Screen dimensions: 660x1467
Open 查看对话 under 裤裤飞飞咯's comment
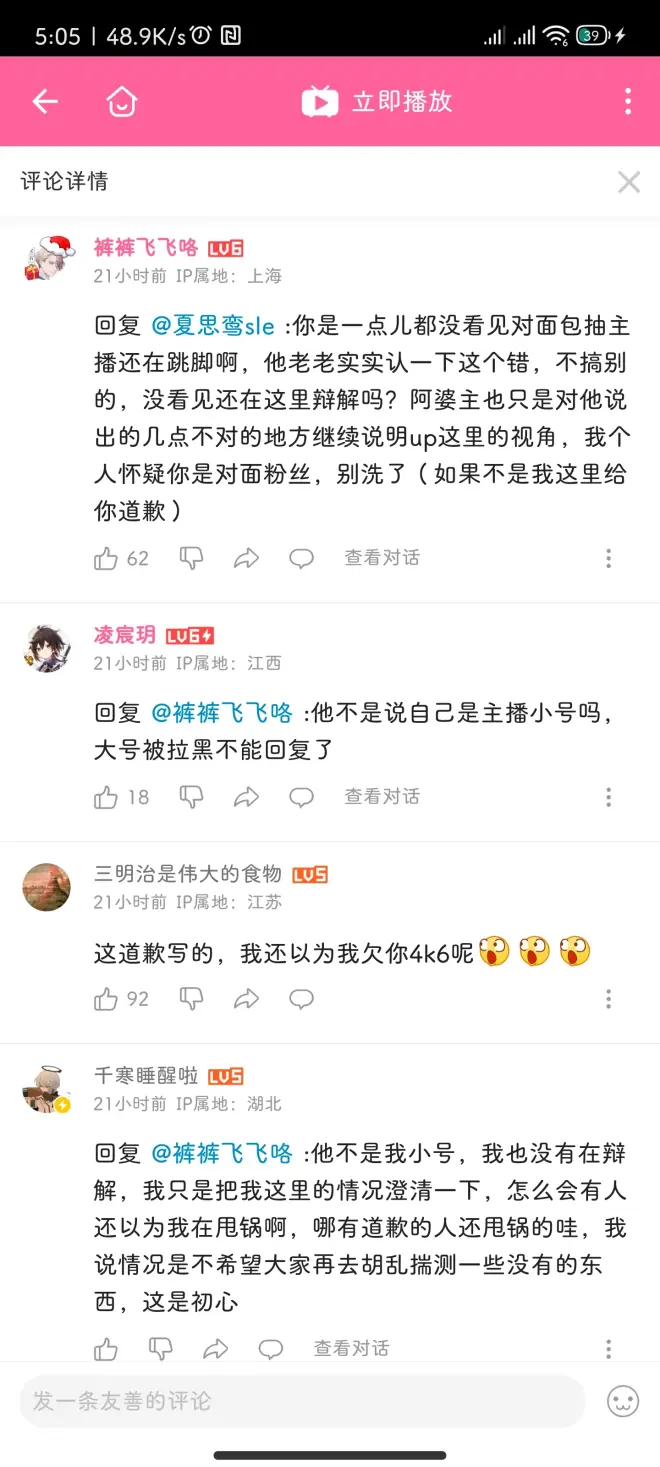[x=382, y=558]
